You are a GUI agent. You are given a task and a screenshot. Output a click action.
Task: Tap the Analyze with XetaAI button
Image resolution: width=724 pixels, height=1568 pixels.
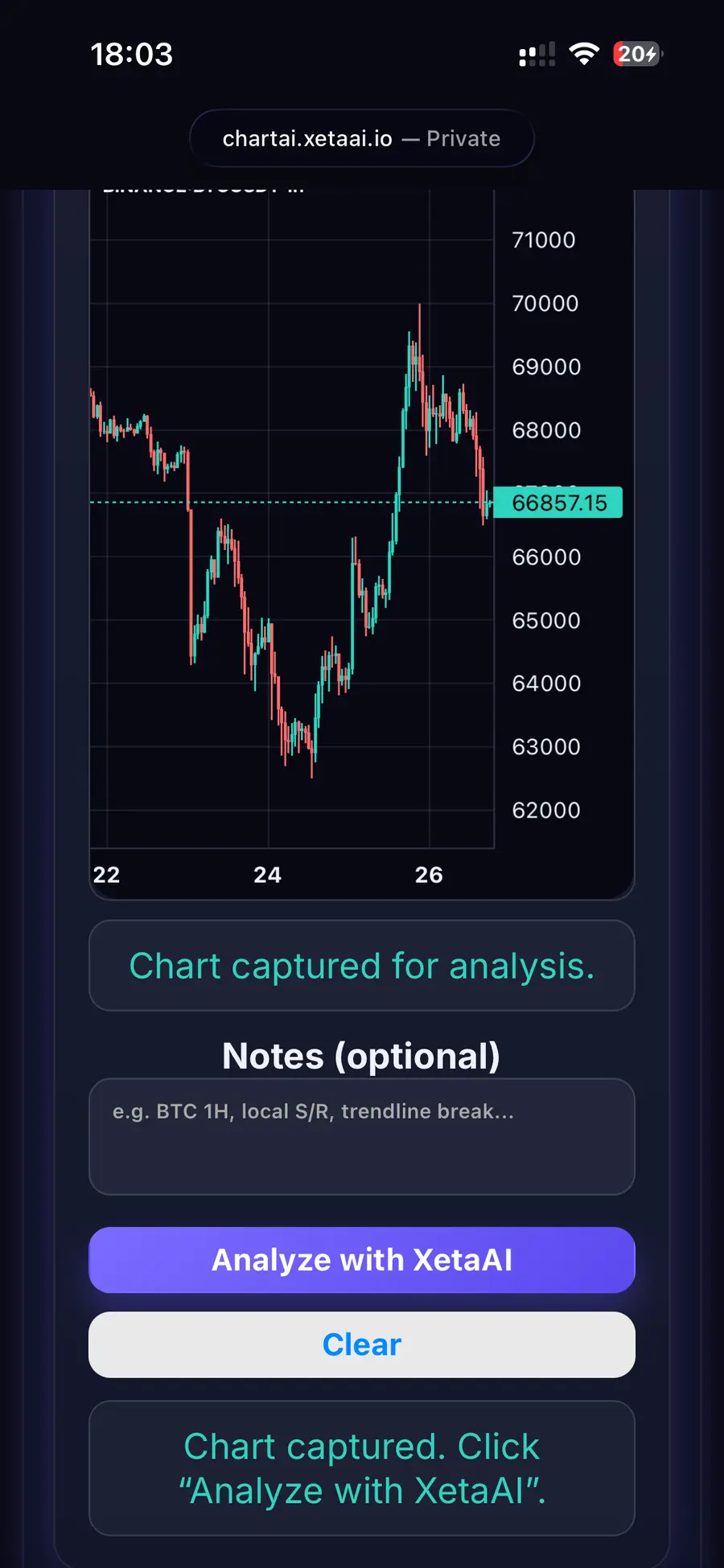tap(361, 1259)
